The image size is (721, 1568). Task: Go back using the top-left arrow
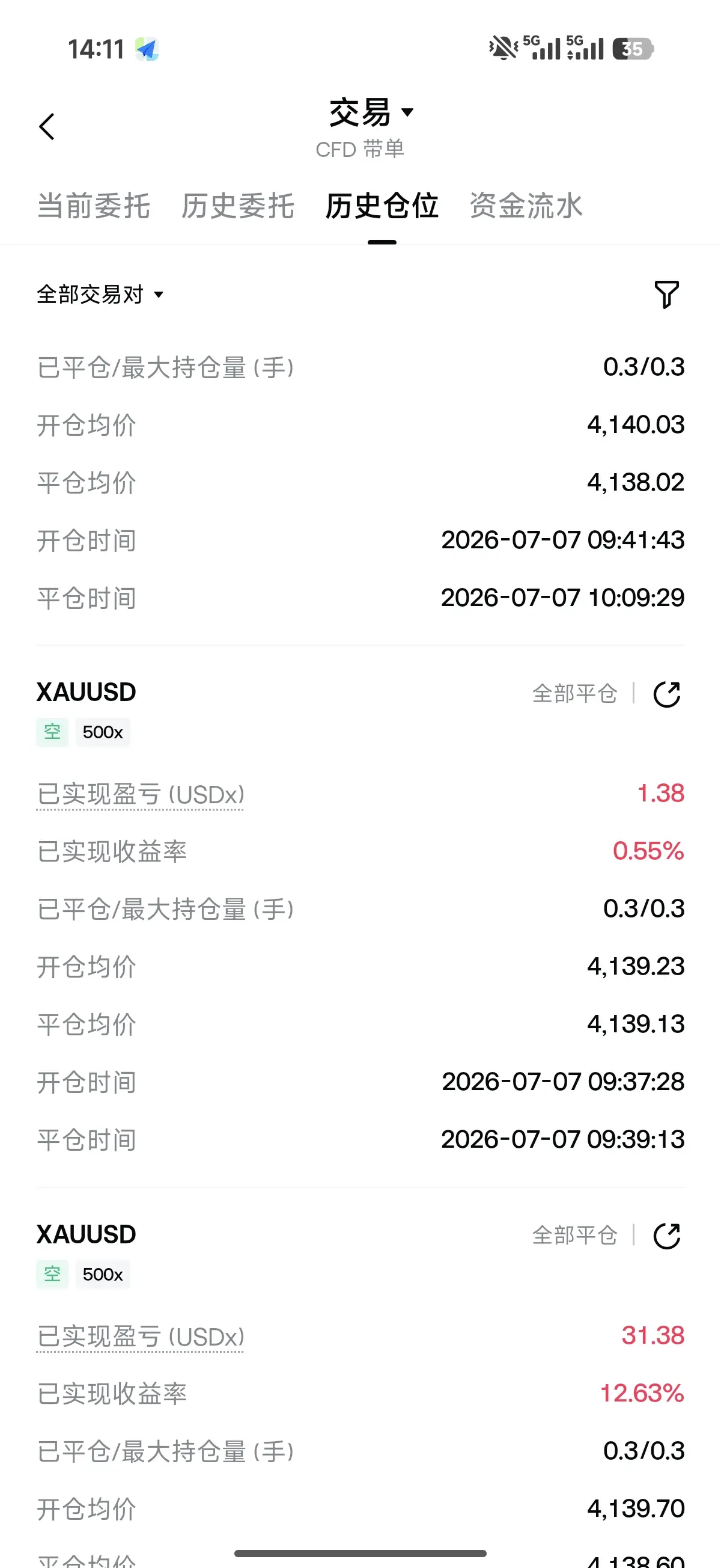pos(47,127)
